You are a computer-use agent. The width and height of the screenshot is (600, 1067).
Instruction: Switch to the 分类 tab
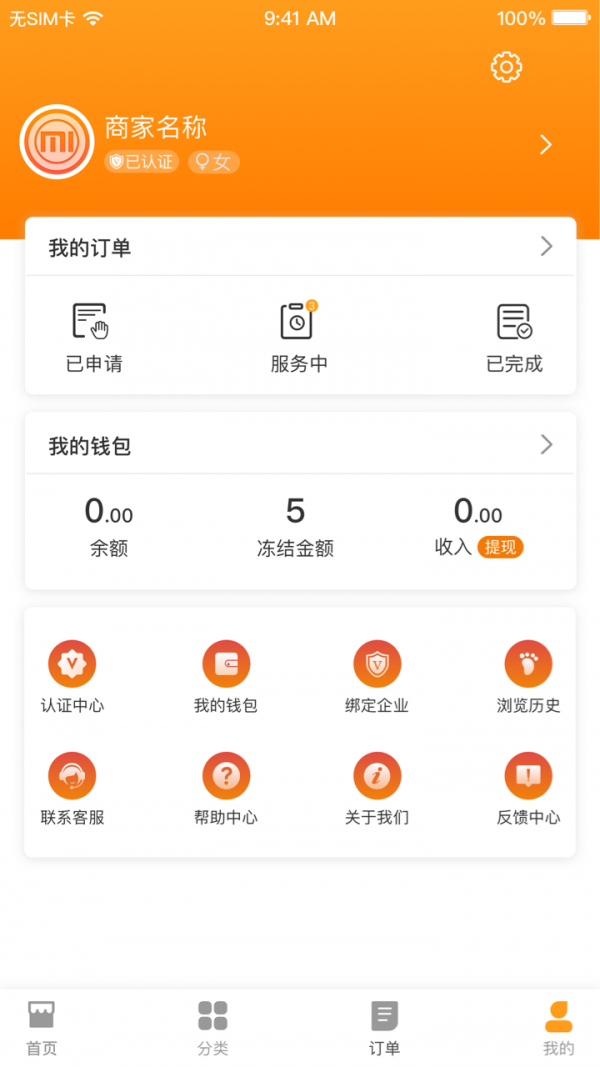tap(212, 1028)
